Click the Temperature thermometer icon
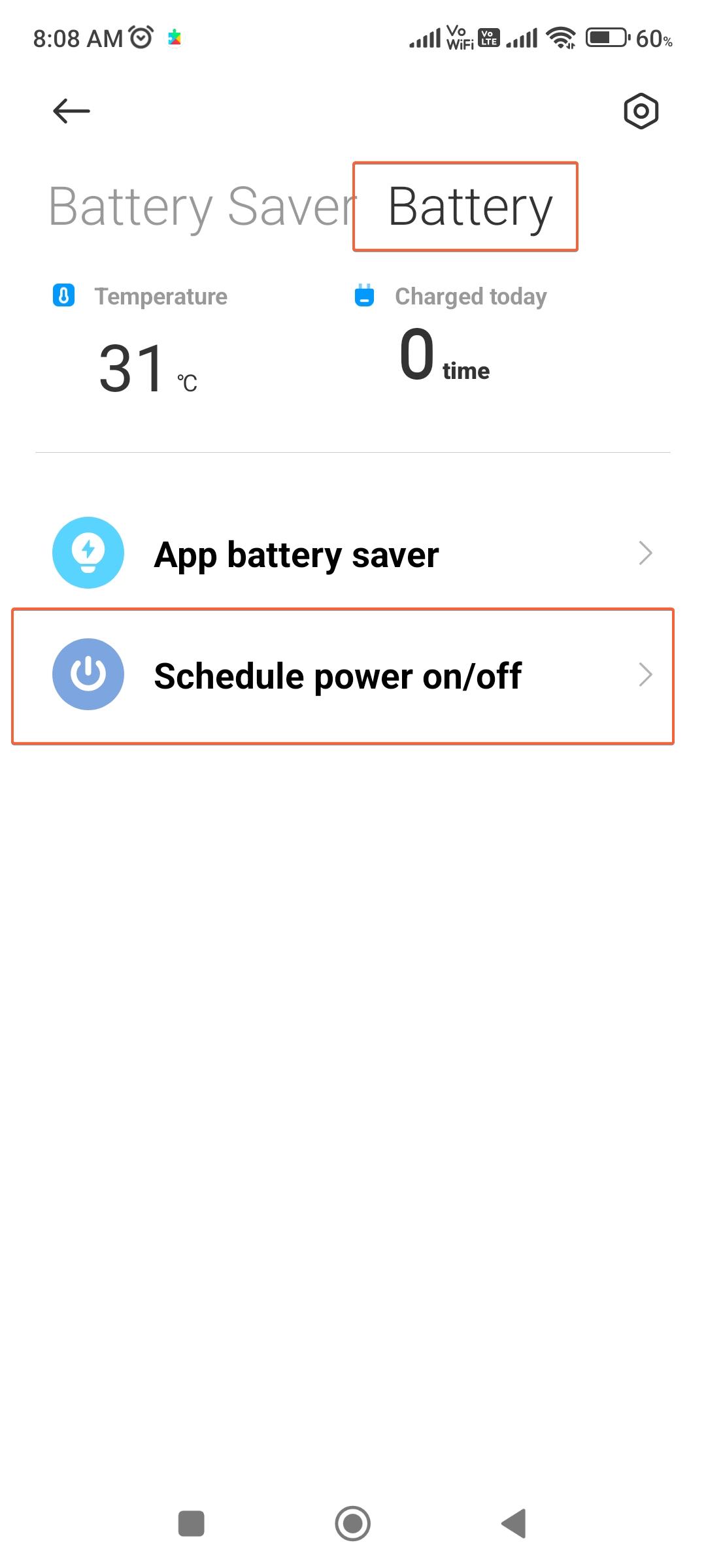The image size is (706, 1568). [63, 295]
